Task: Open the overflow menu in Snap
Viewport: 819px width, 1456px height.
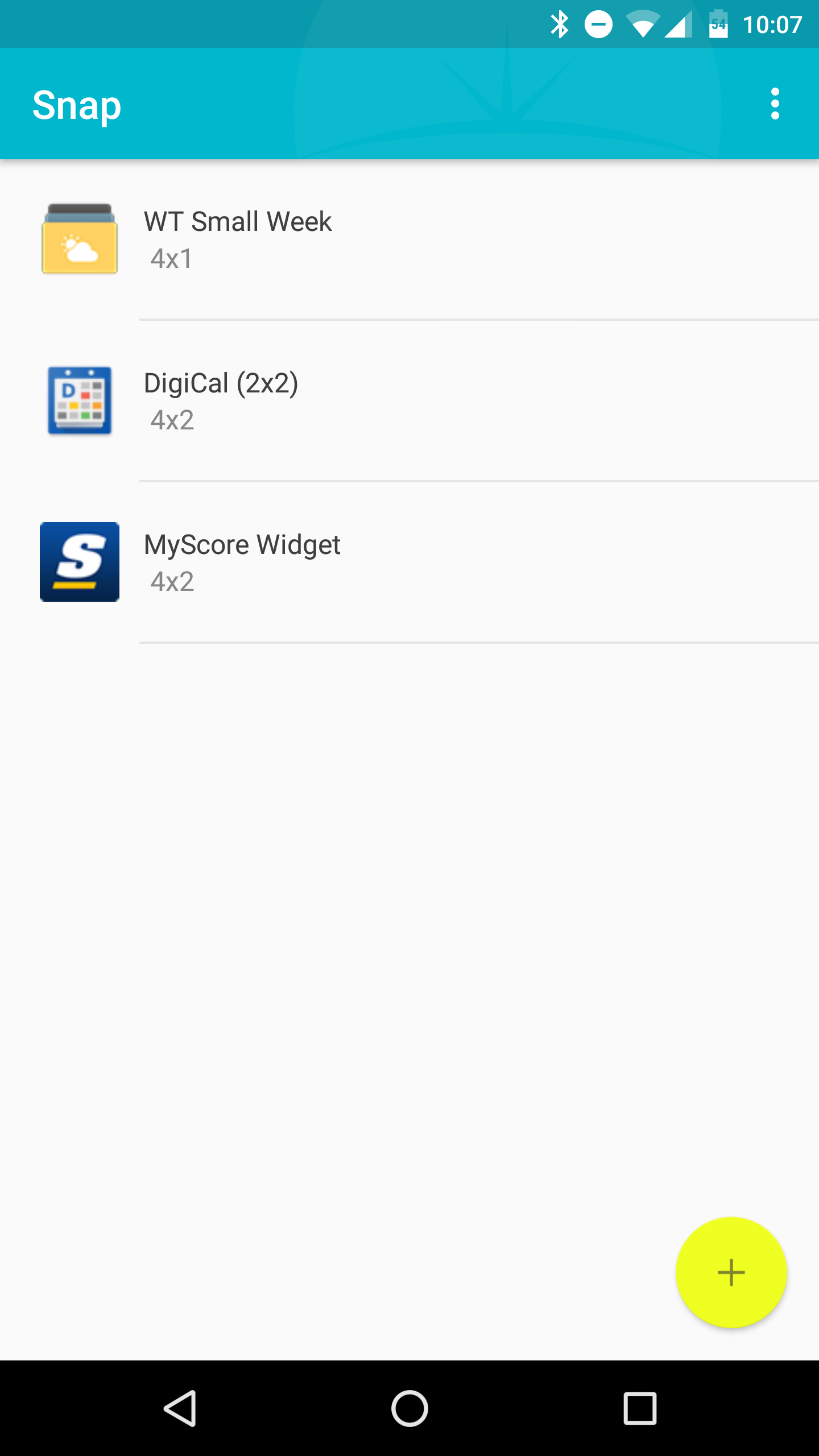Action: coord(775,104)
